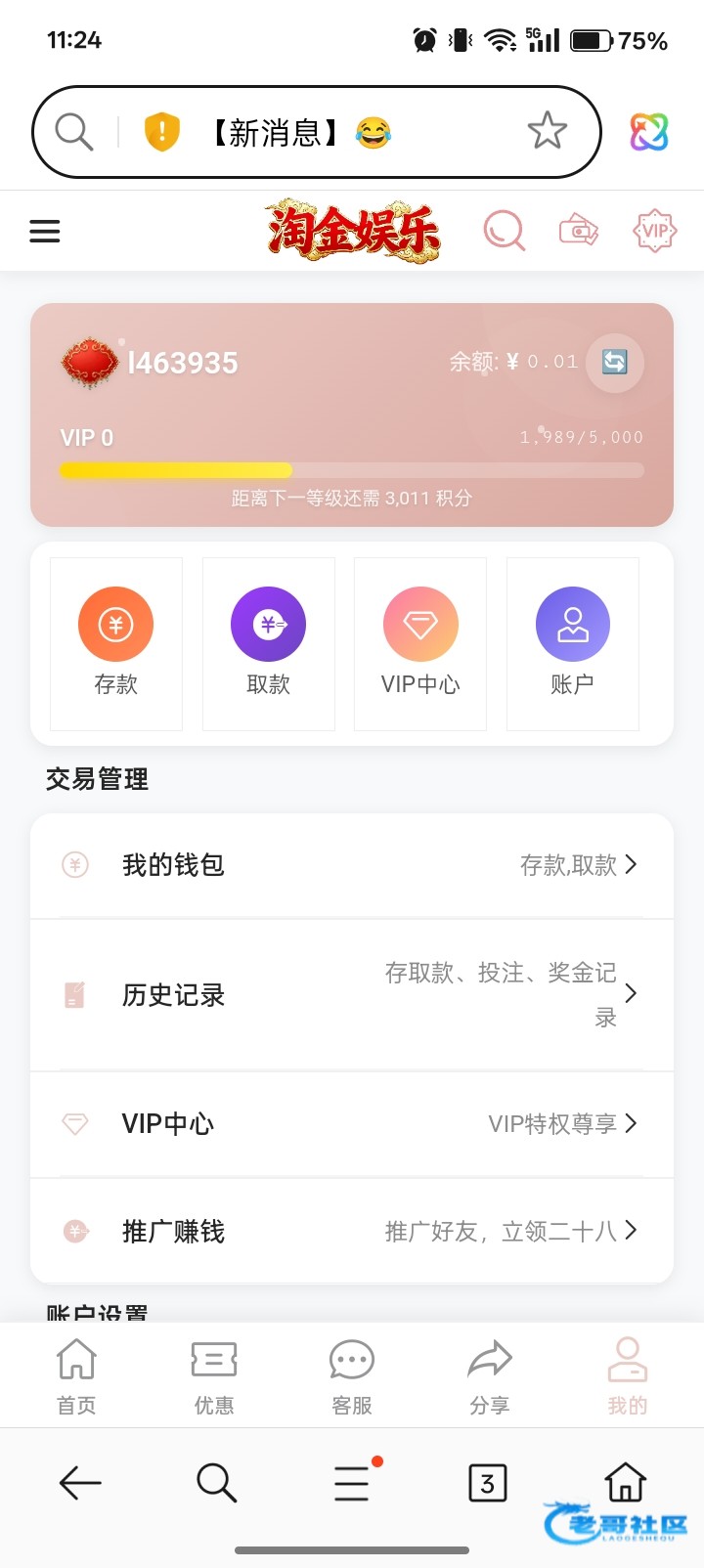
Task: Open the 我的钱包 row
Action: pos(352,865)
